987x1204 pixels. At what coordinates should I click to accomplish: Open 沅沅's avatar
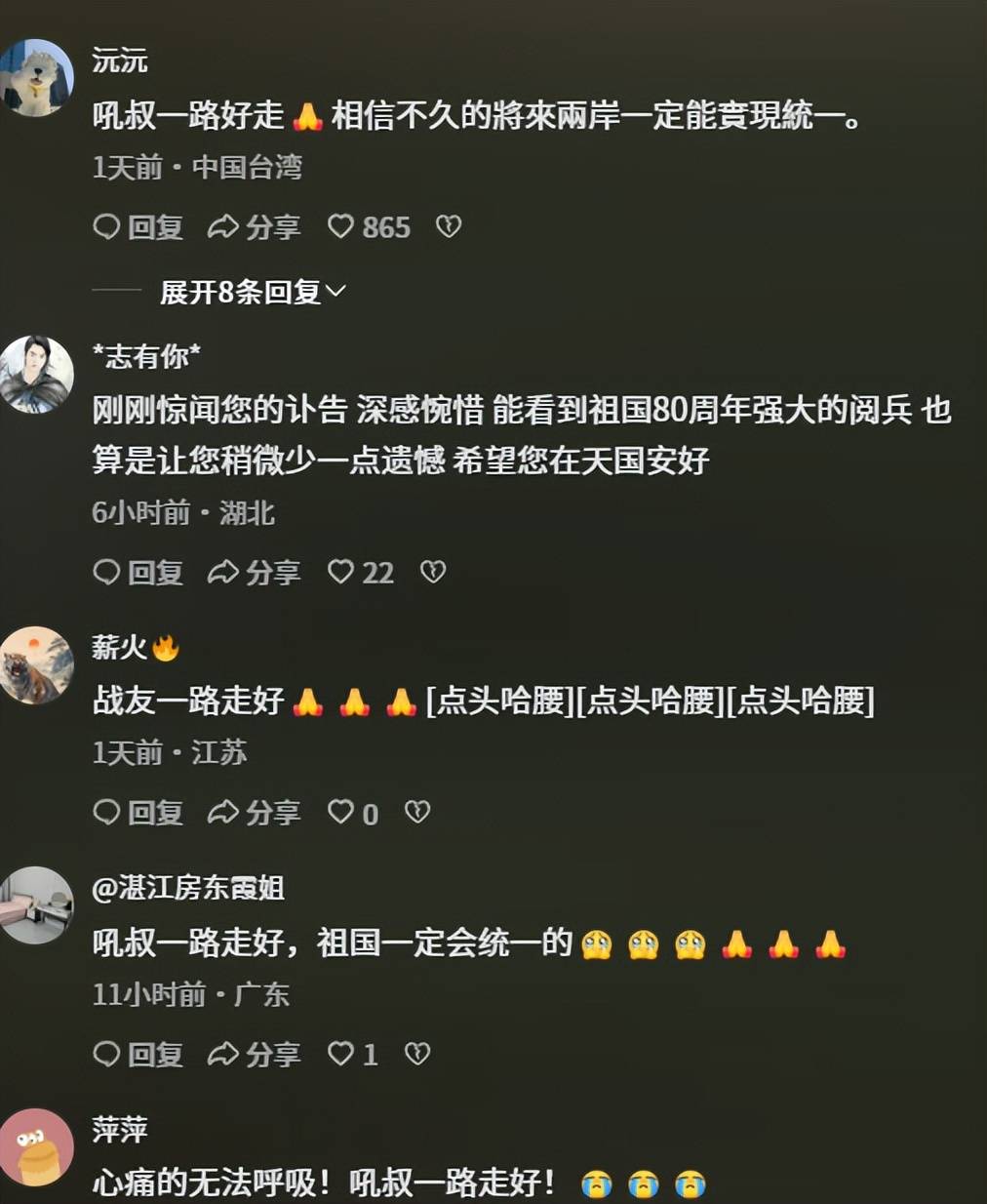[37, 77]
